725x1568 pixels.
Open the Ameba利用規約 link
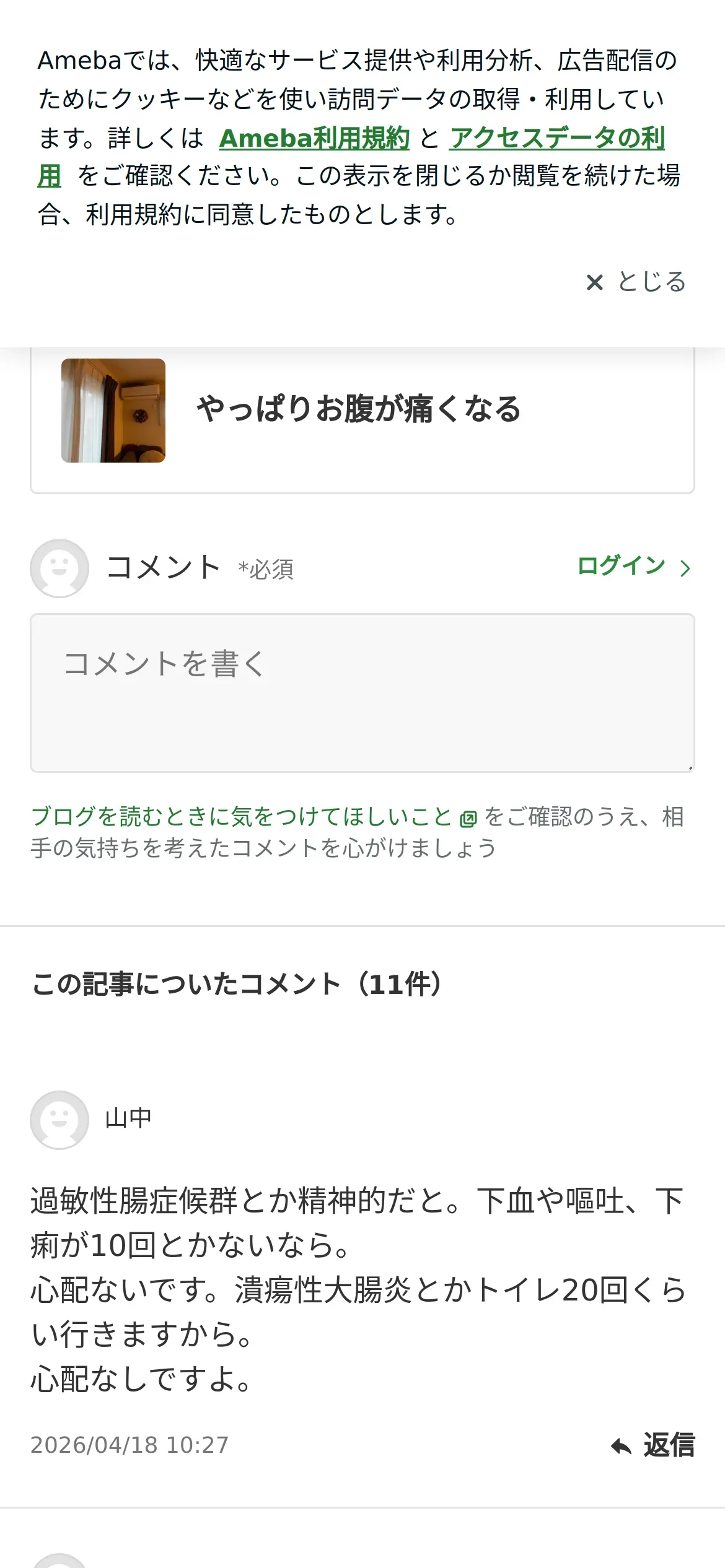coord(314,137)
